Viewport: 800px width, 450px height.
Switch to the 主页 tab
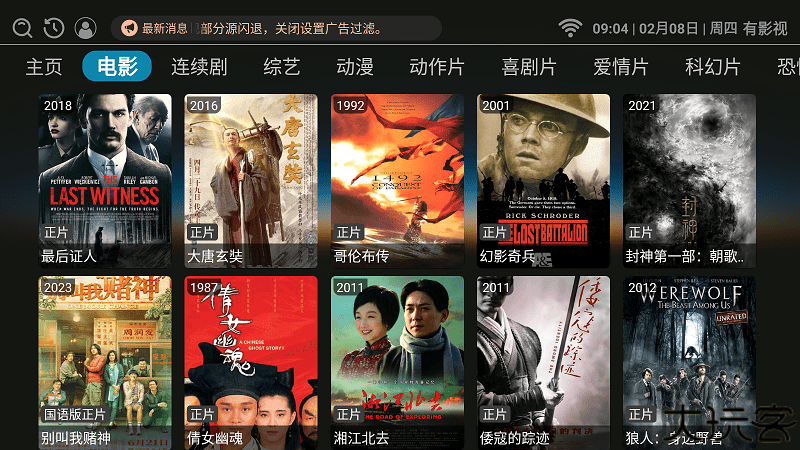click(44, 67)
